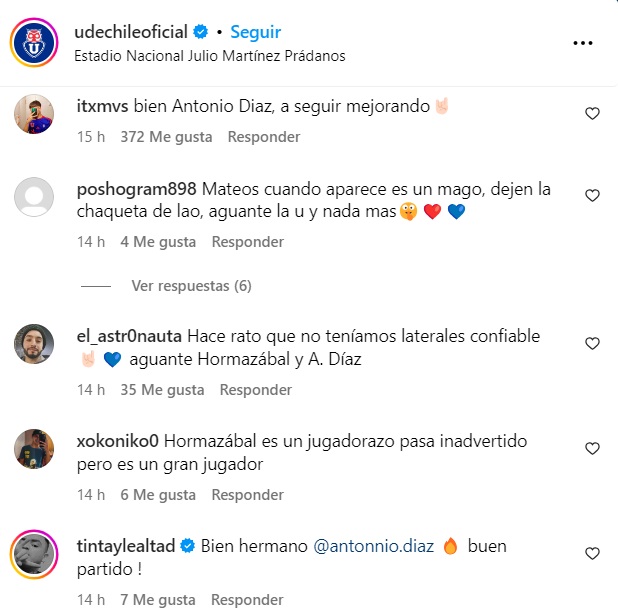Open the Estadio Nacional Julio Martínez Prádanos location
The width and height of the screenshot is (618, 616).
coord(210,56)
